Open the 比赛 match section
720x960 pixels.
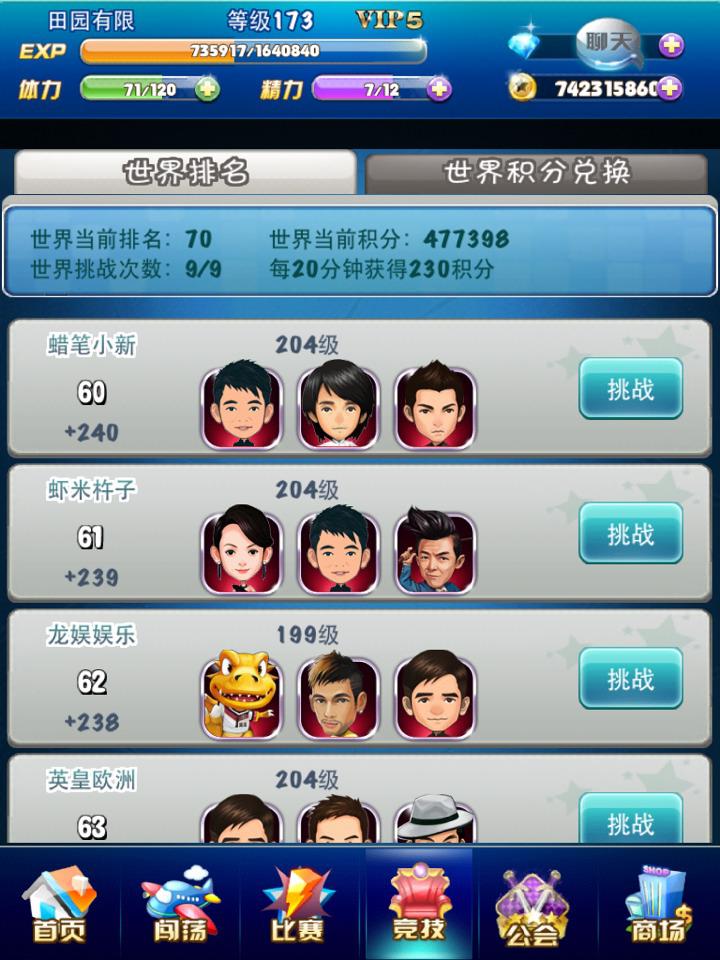tap(298, 906)
